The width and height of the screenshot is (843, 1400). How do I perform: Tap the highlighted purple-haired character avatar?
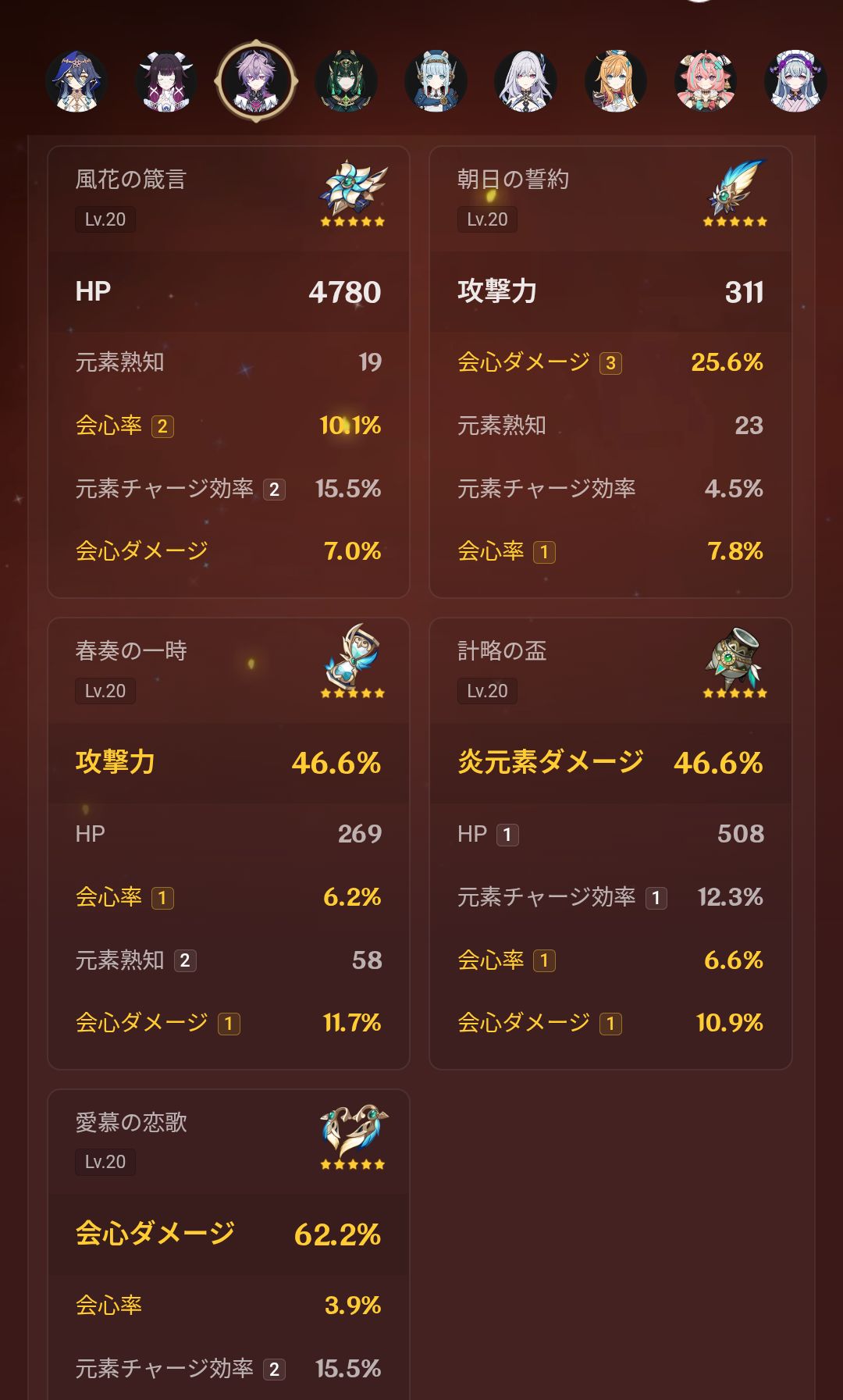256,81
